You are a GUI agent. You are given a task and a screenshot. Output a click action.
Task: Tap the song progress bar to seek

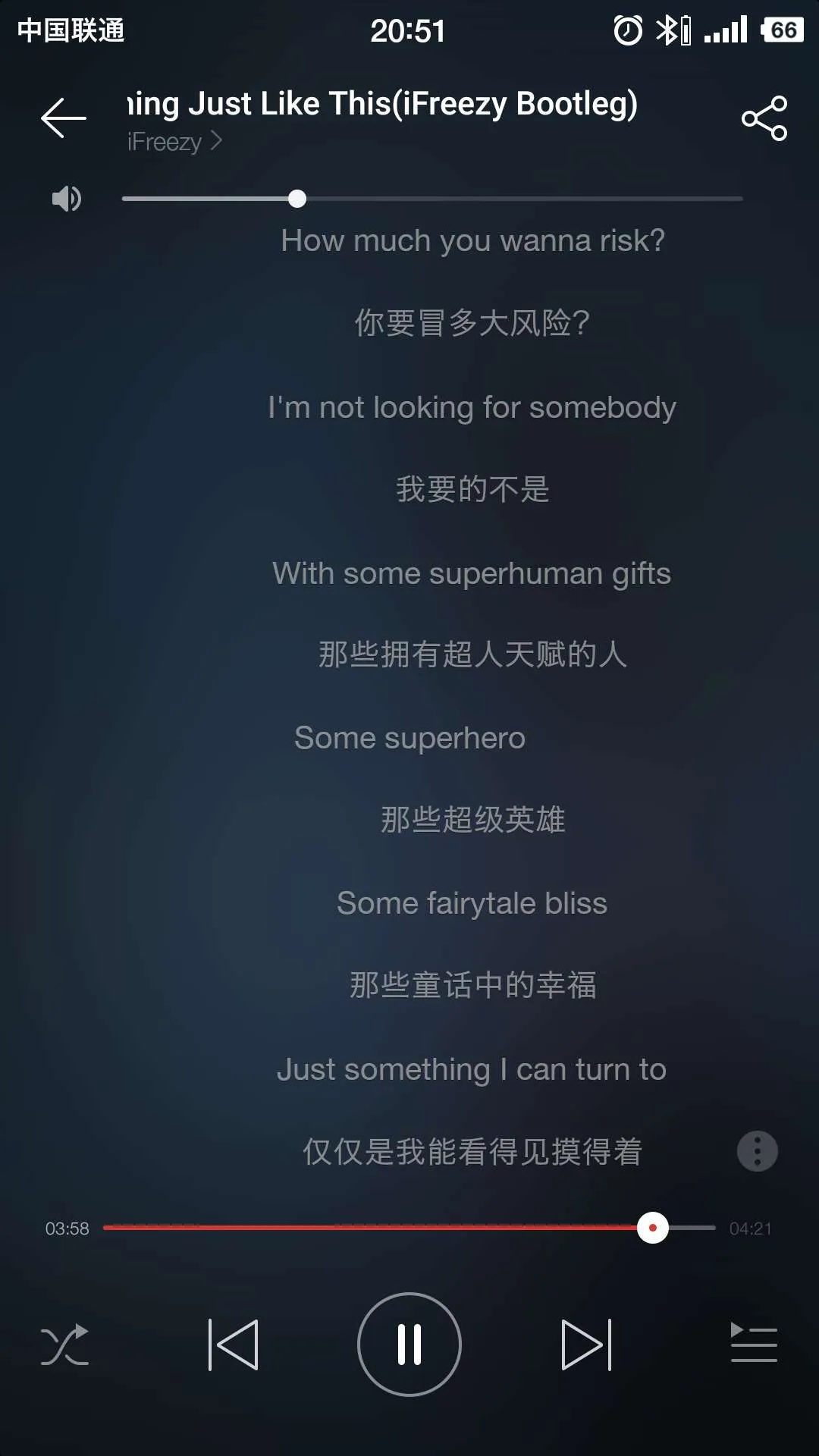pos(409,1227)
